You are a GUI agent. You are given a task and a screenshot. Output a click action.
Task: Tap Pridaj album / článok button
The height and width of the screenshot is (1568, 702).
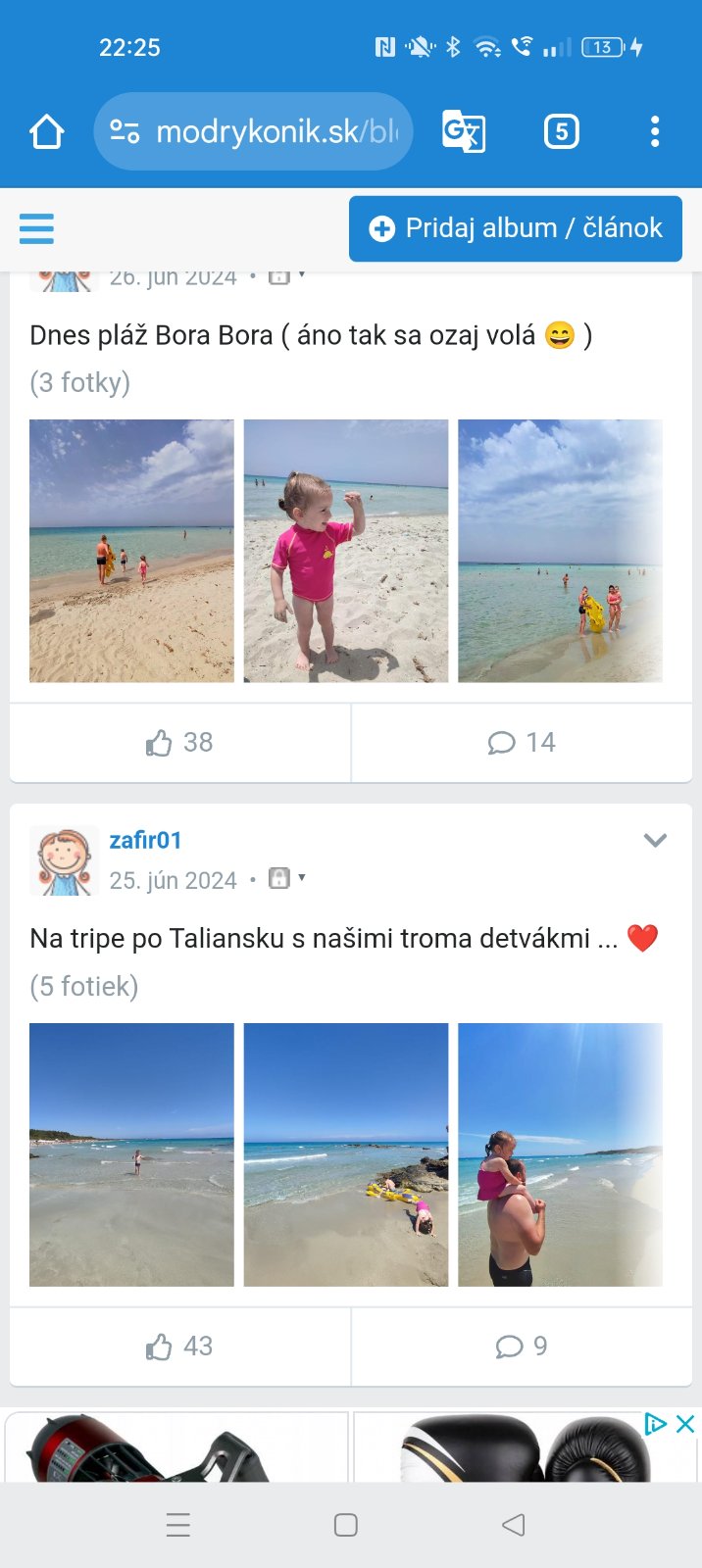click(x=516, y=228)
